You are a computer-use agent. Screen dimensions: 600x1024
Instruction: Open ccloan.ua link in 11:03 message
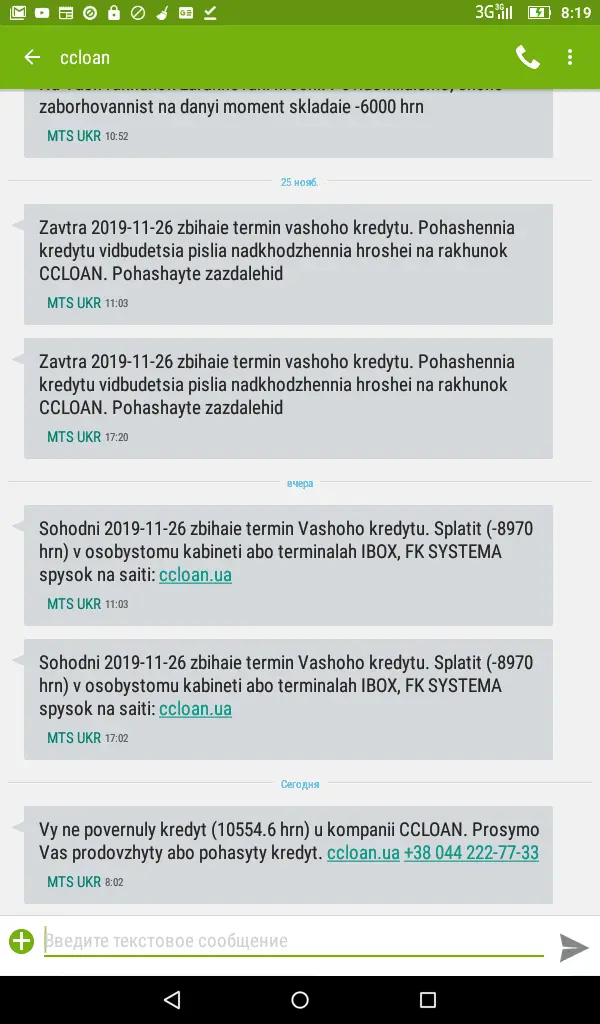tap(195, 575)
